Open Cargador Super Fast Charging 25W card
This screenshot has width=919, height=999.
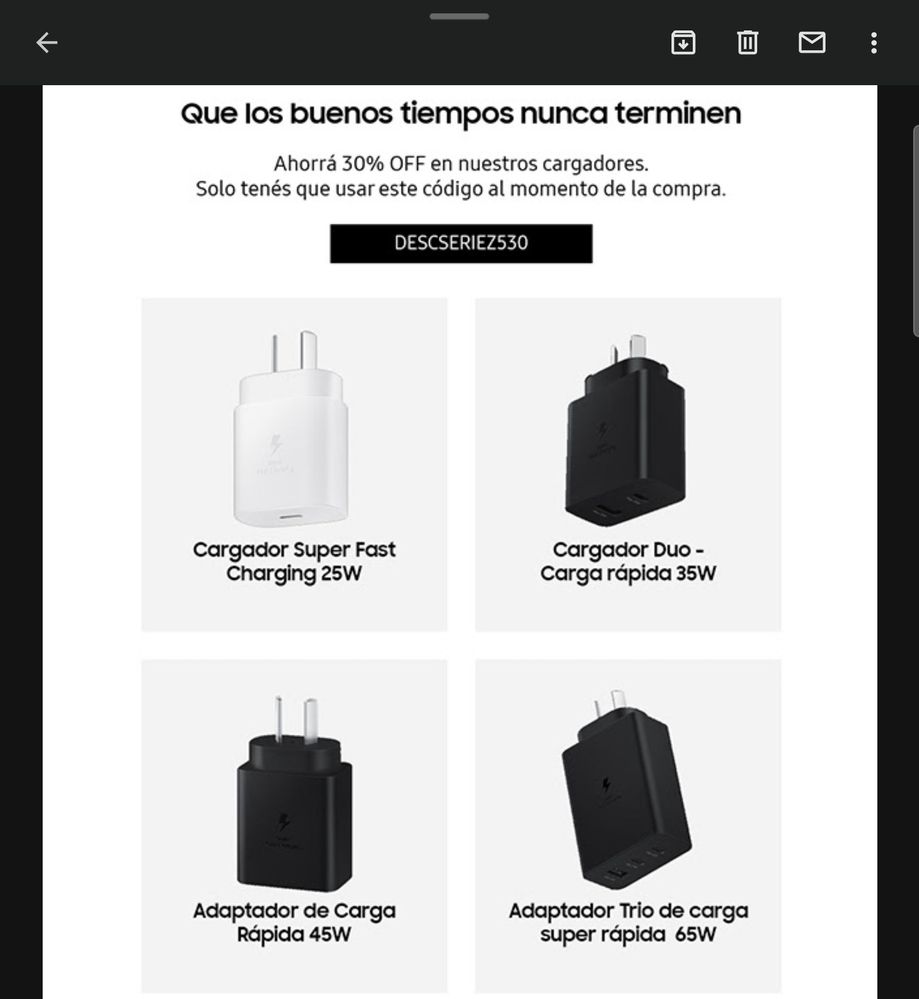point(294,464)
